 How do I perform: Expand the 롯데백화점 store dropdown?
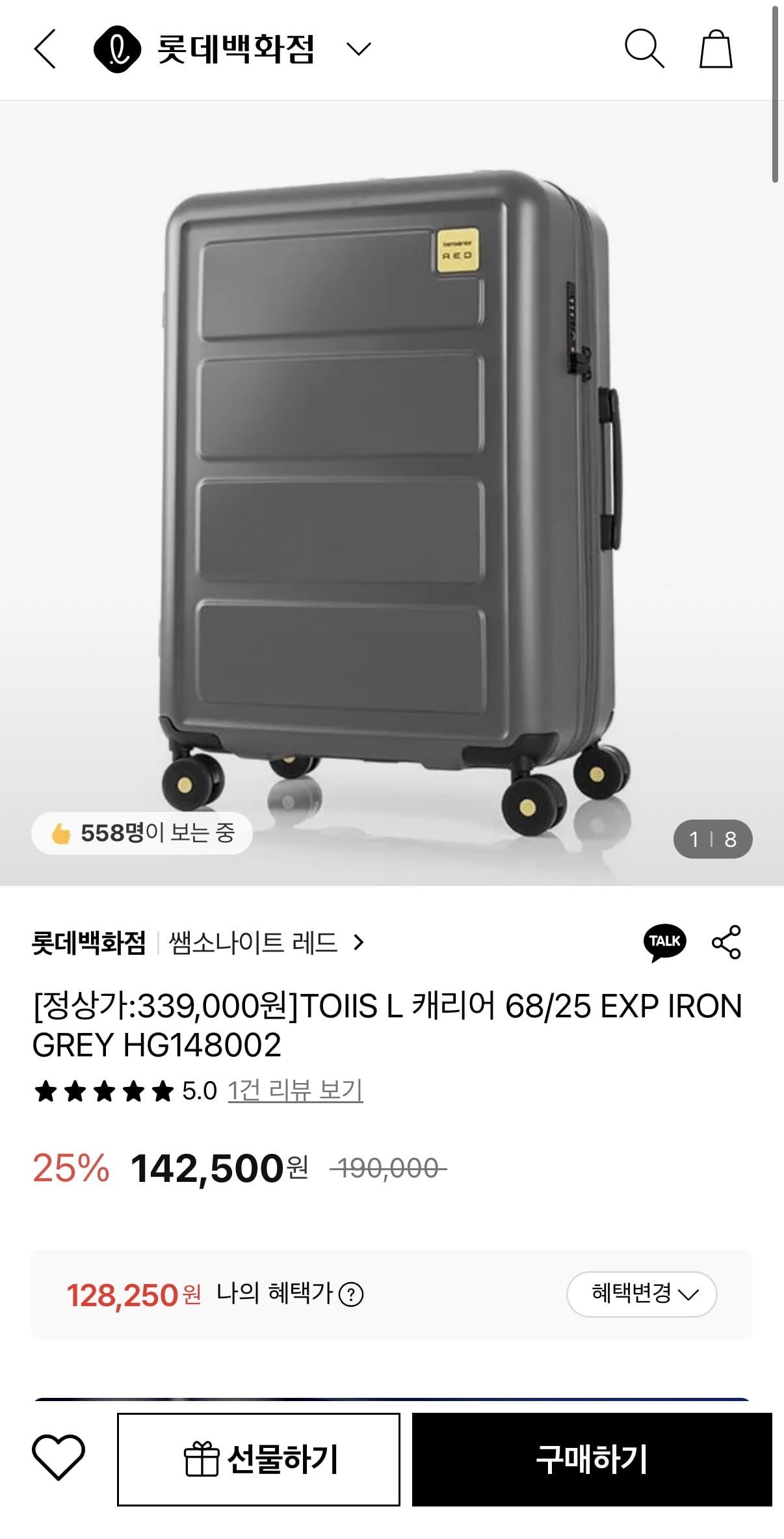(358, 49)
